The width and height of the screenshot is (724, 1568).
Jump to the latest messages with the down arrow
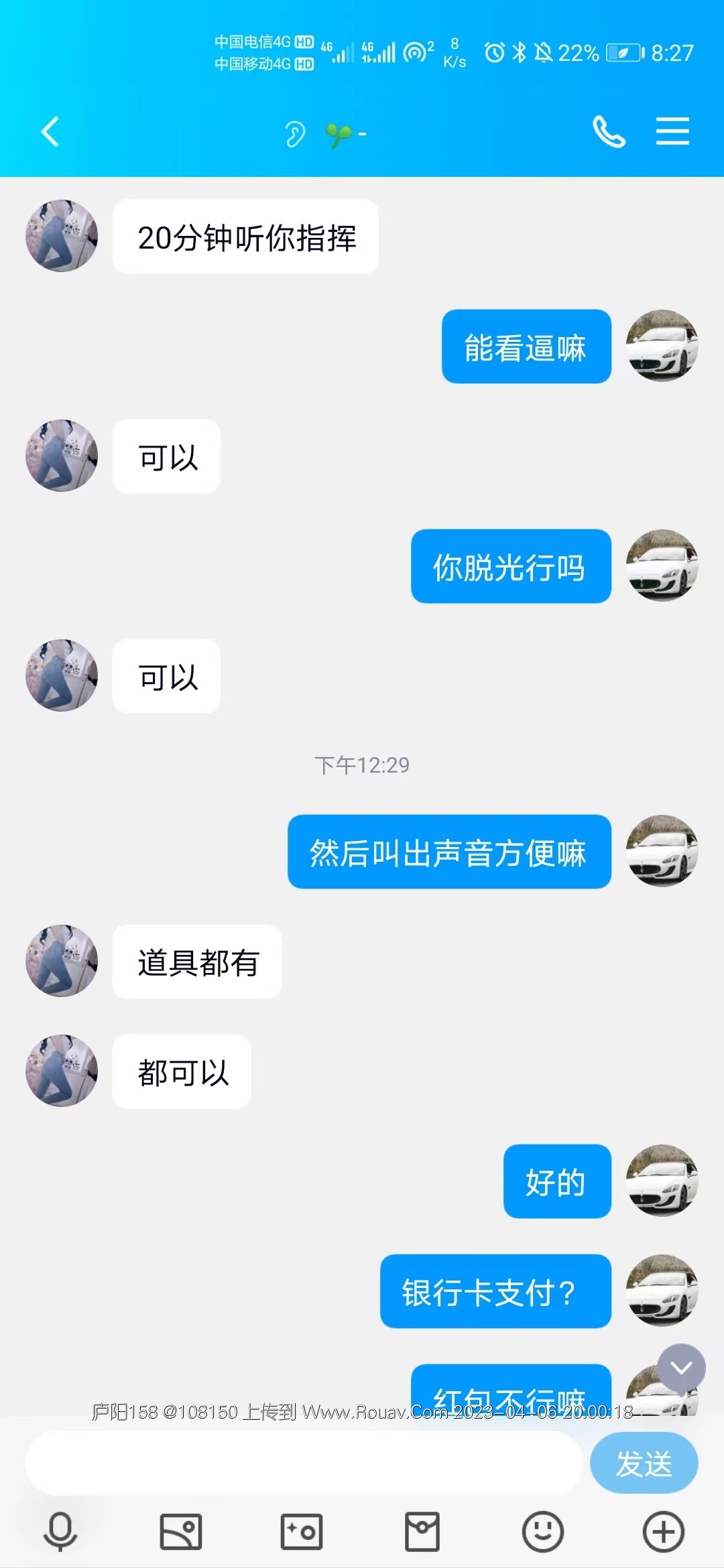point(681,1368)
